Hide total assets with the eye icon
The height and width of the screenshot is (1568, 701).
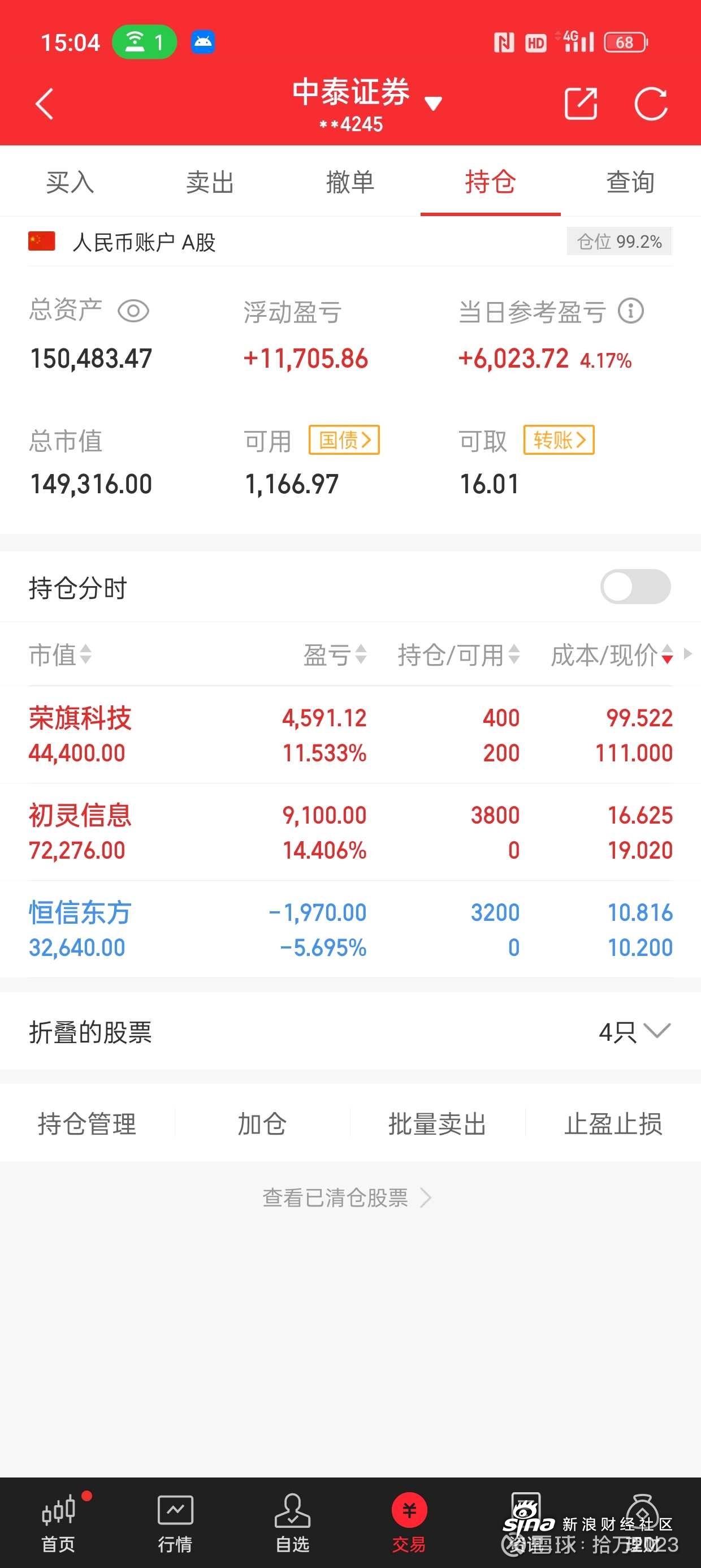133,311
